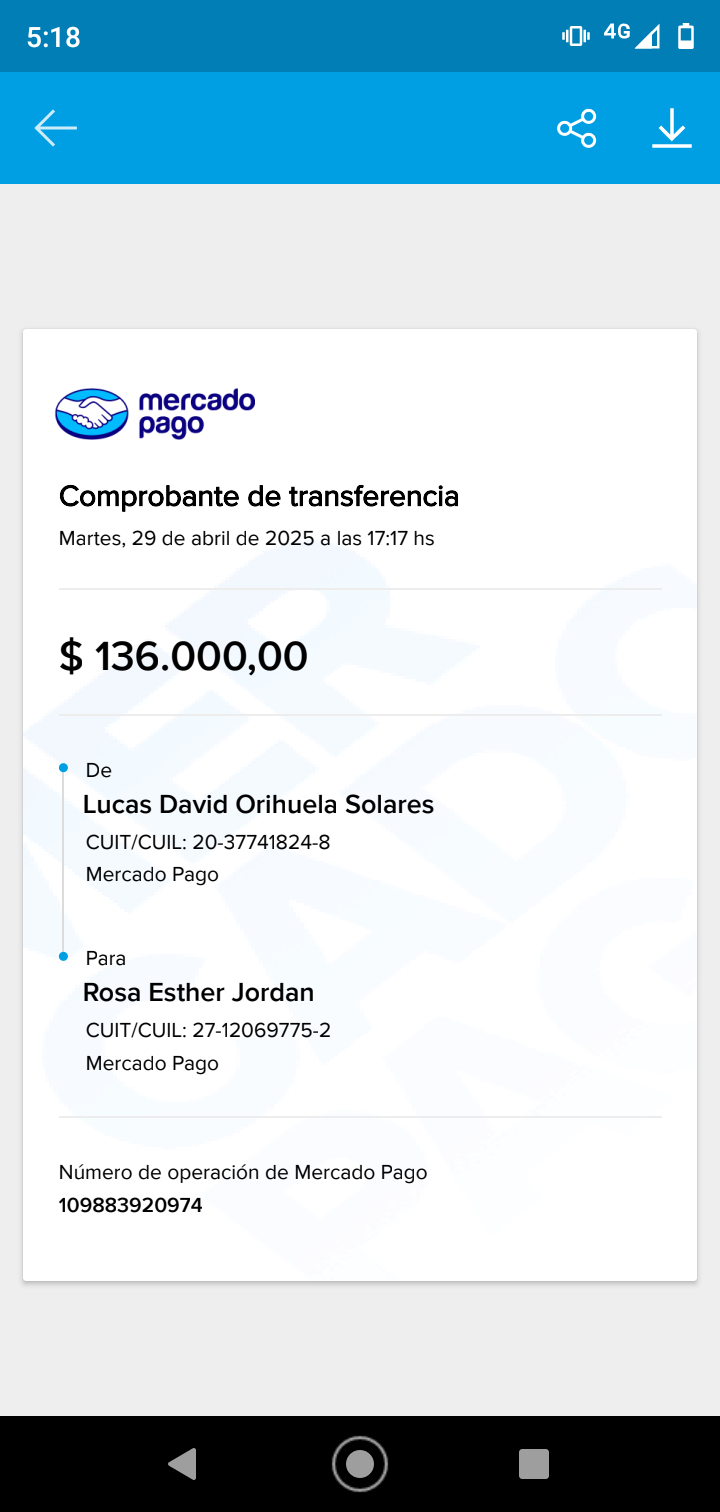Tap the system back button

pyautogui.click(x=183, y=1464)
